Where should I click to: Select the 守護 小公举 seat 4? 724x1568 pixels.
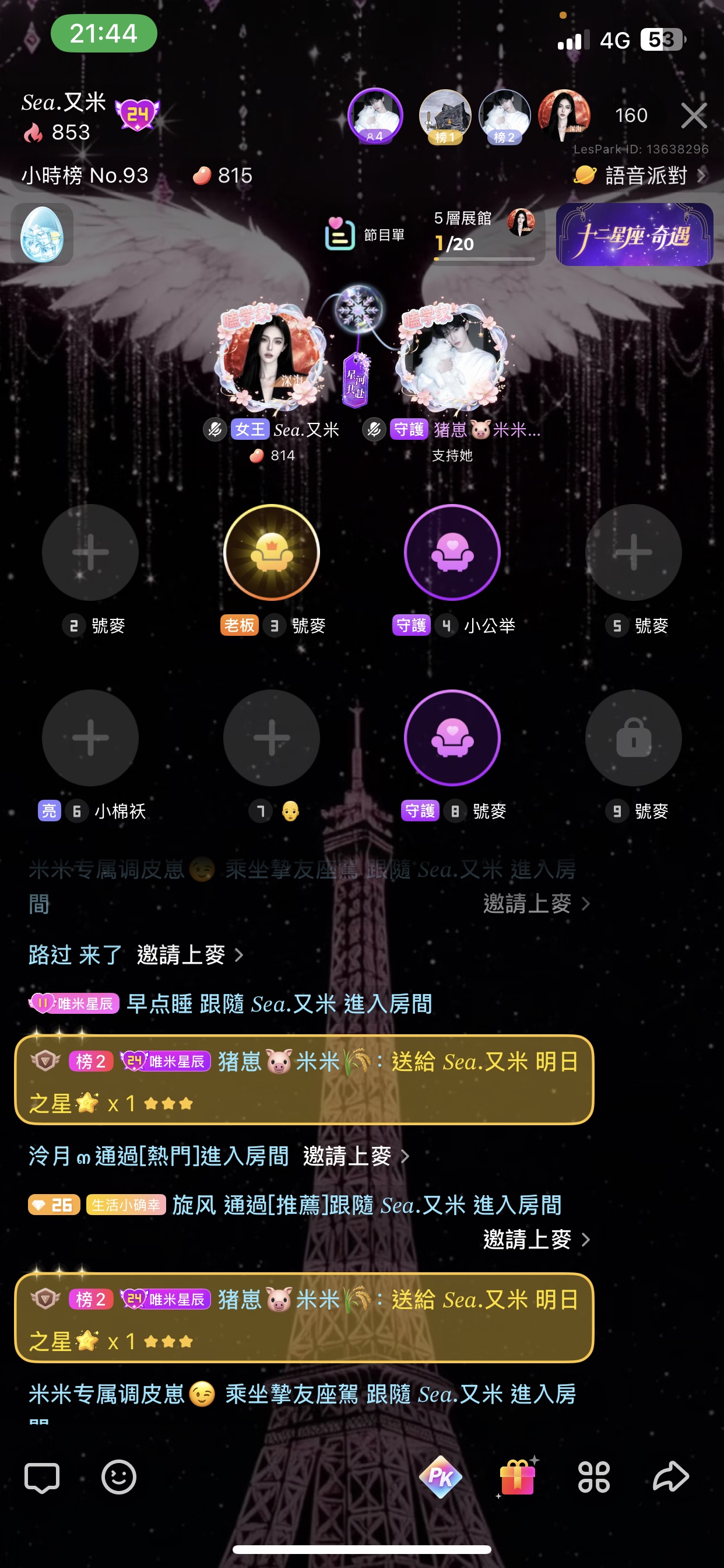[452, 552]
